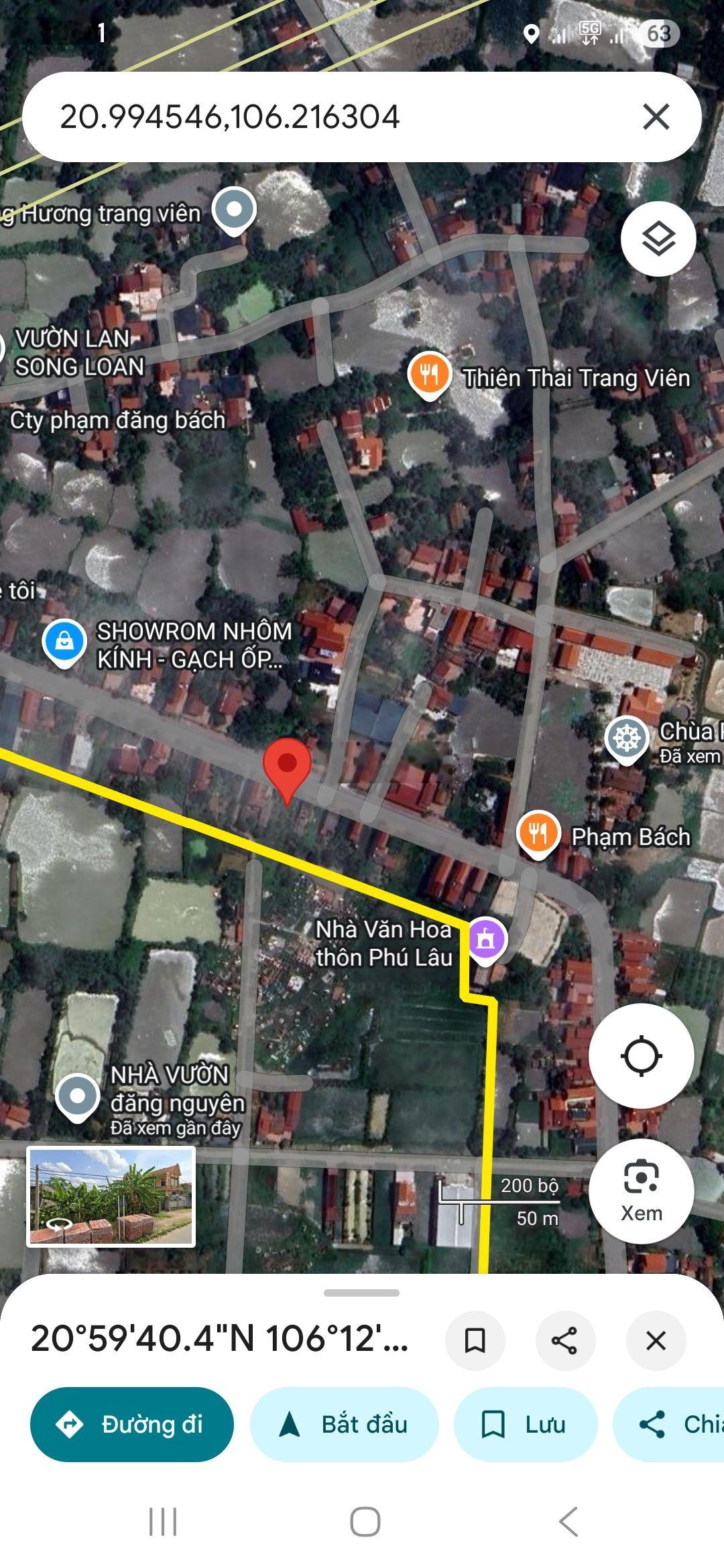Open the Phạm Bách restaurant marker
This screenshot has height=1568, width=724.
click(x=538, y=834)
